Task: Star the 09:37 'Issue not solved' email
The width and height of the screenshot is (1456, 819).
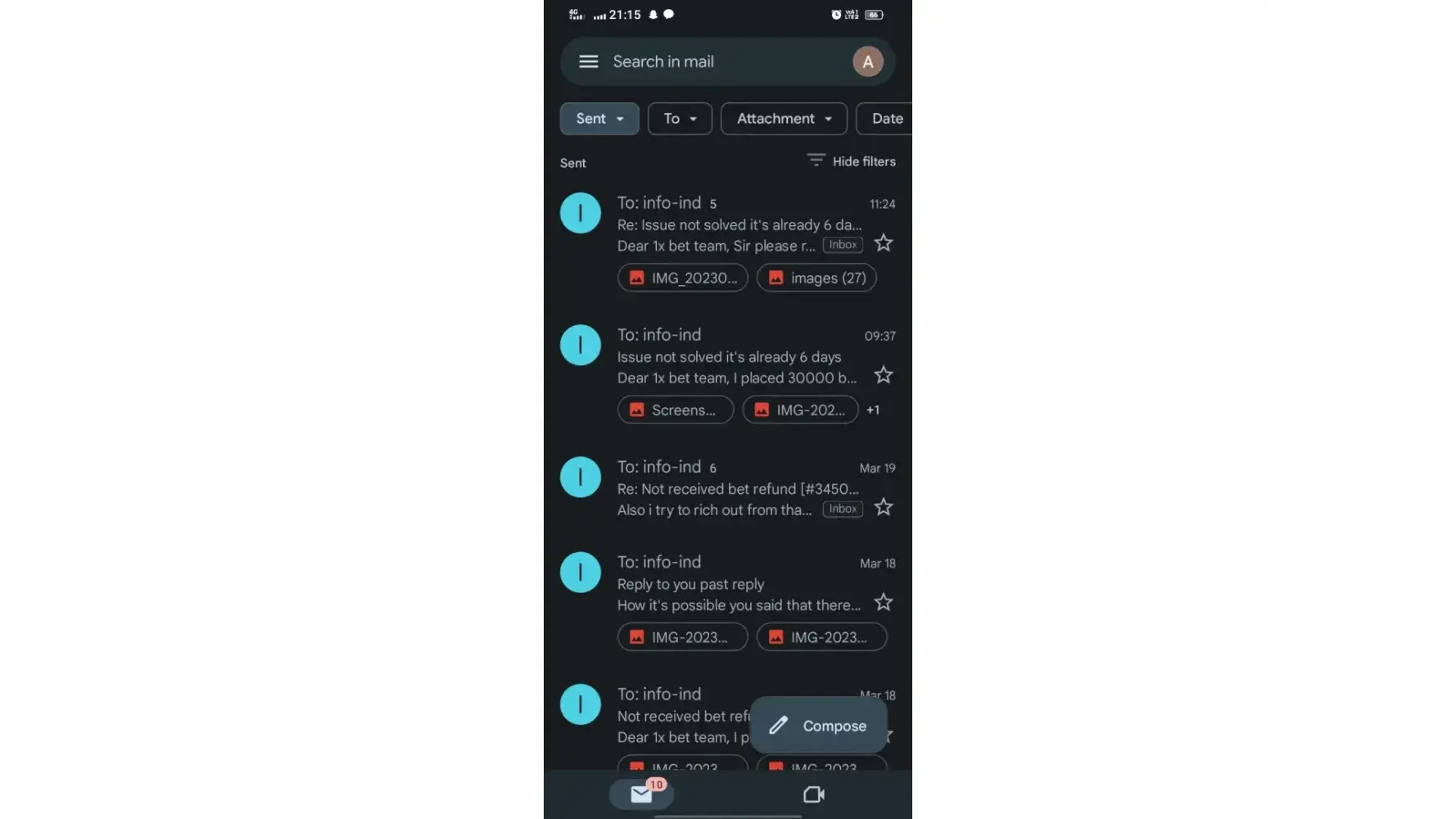Action: pos(883,375)
